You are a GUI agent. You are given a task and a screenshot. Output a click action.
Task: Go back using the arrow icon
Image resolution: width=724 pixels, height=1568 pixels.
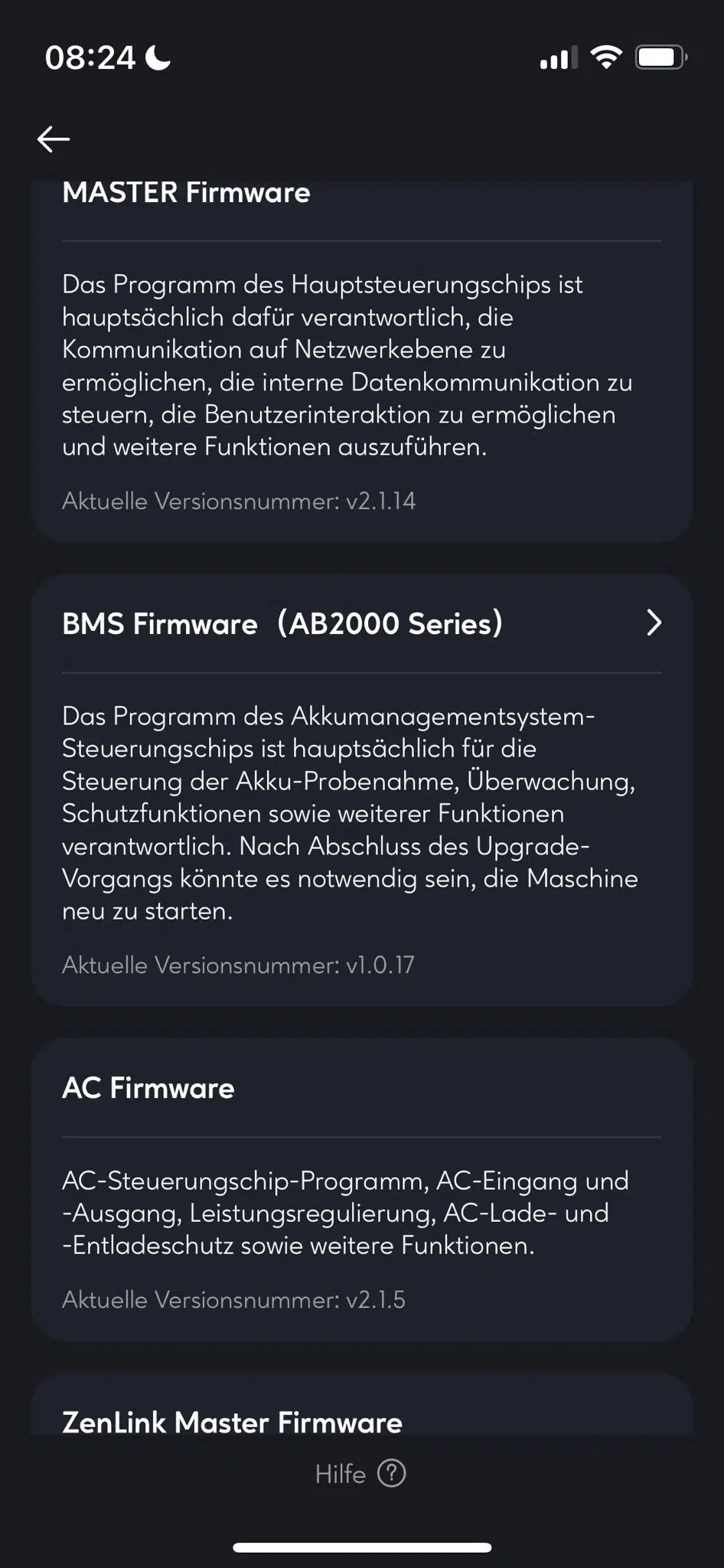pyautogui.click(x=54, y=139)
